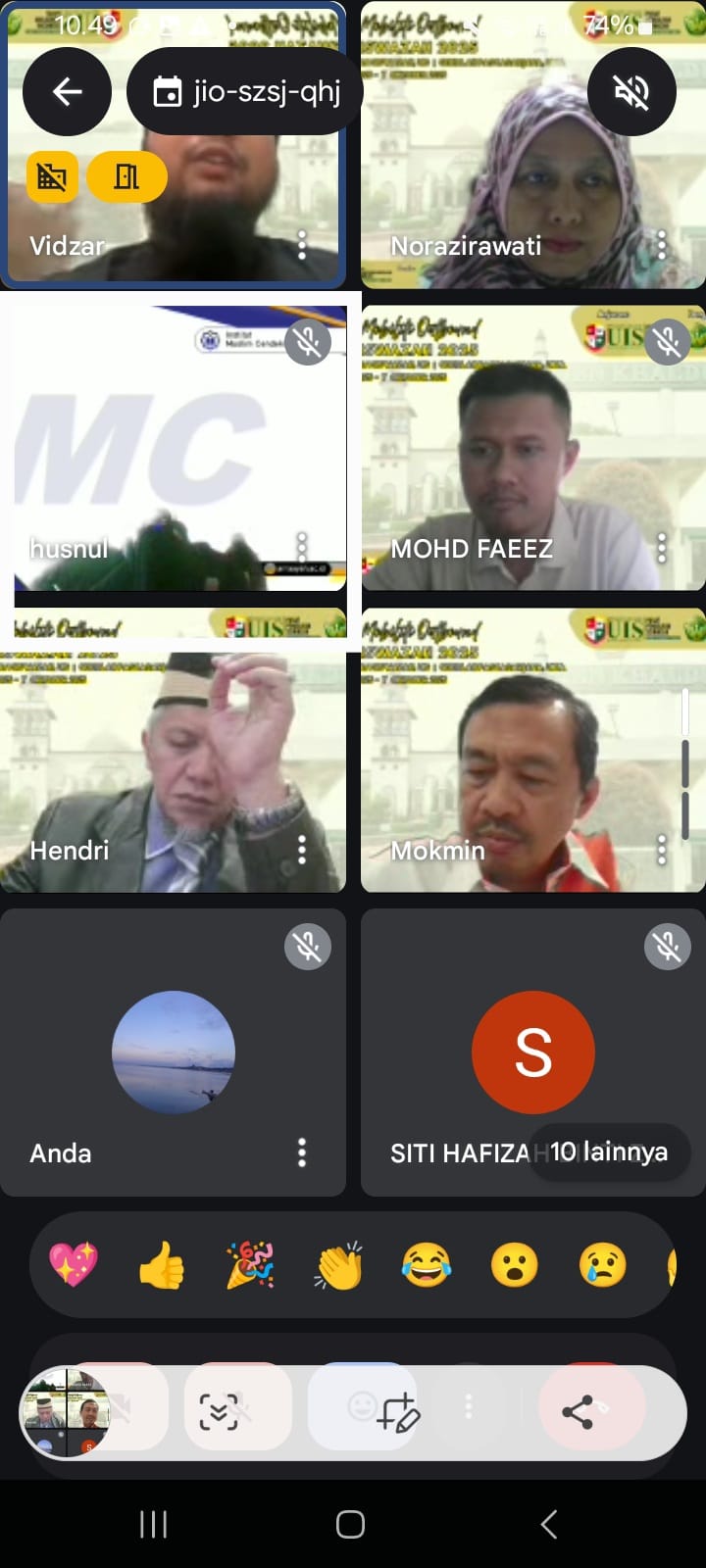Toggle the speaker audio output icon
The image size is (706, 1568).
pyautogui.click(x=631, y=92)
